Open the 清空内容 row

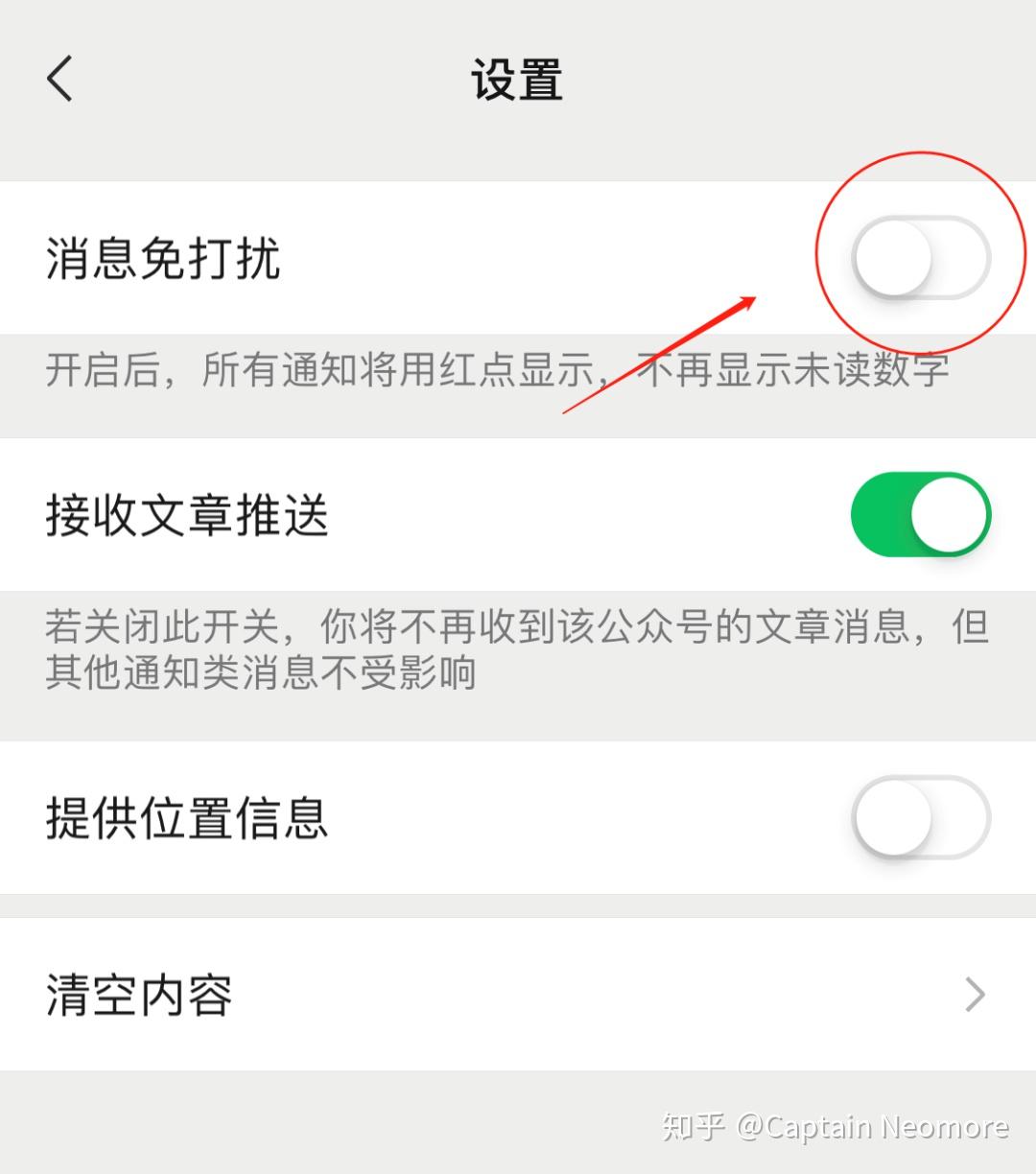tap(518, 995)
